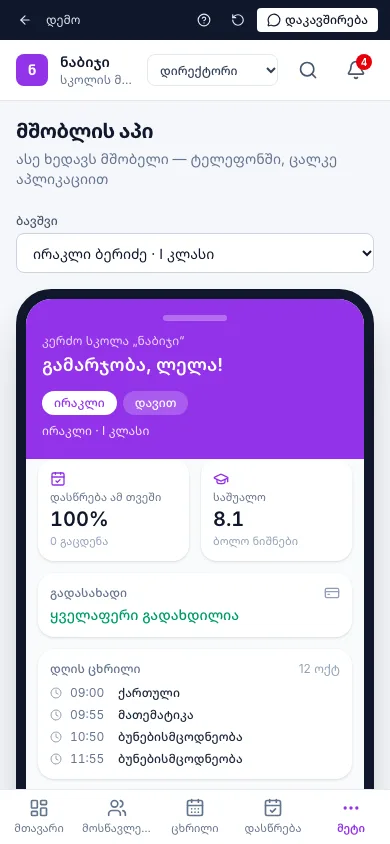Open the notifications bell with 4 alerts

coord(356,70)
